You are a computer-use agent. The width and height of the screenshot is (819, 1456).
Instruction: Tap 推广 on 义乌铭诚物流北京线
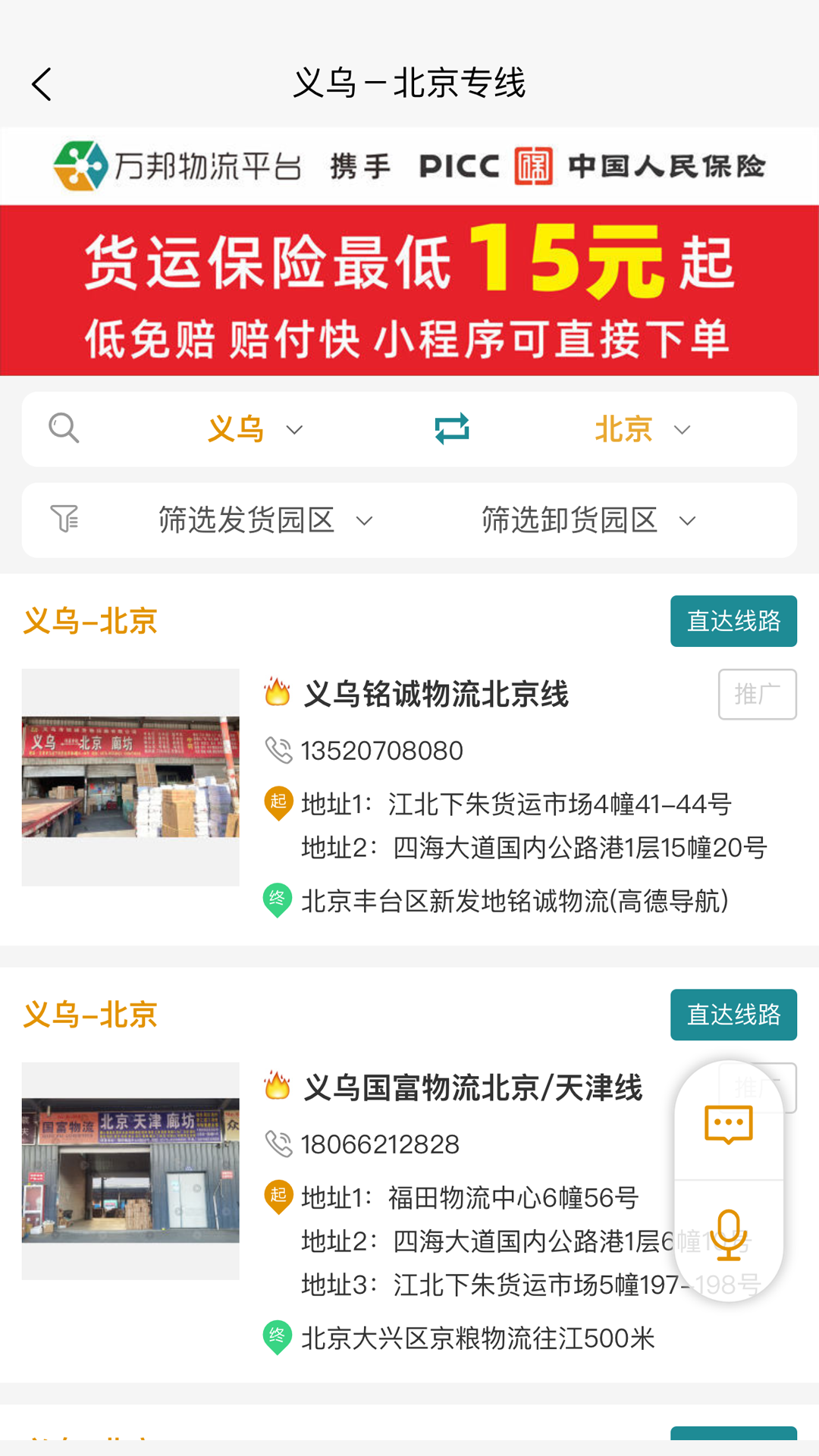coord(757,694)
